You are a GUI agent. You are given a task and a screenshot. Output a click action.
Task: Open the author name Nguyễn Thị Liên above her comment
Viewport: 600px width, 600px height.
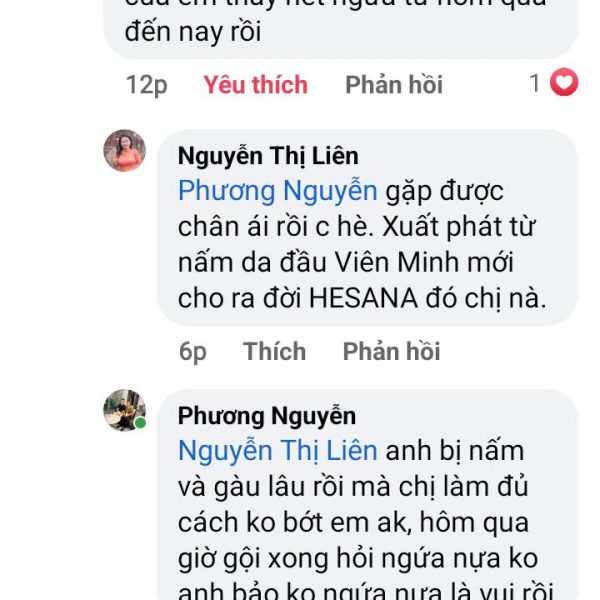[268, 156]
